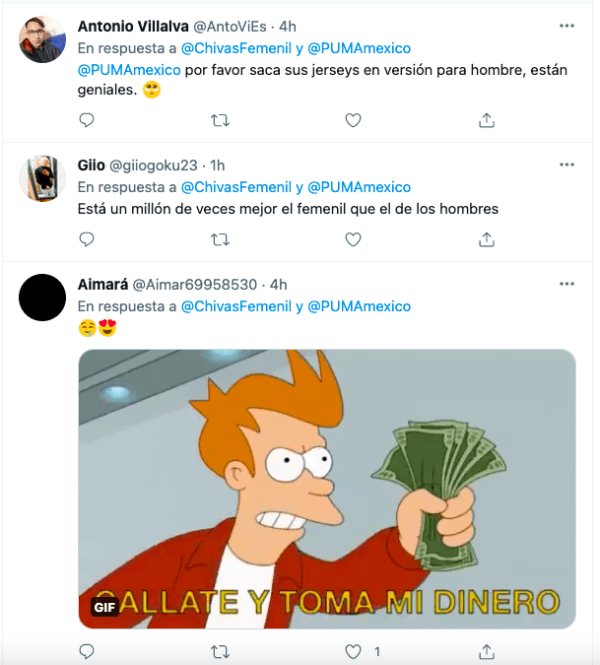Share Giio's tweet
Viewport: 600px width, 665px height.
[x=487, y=239]
